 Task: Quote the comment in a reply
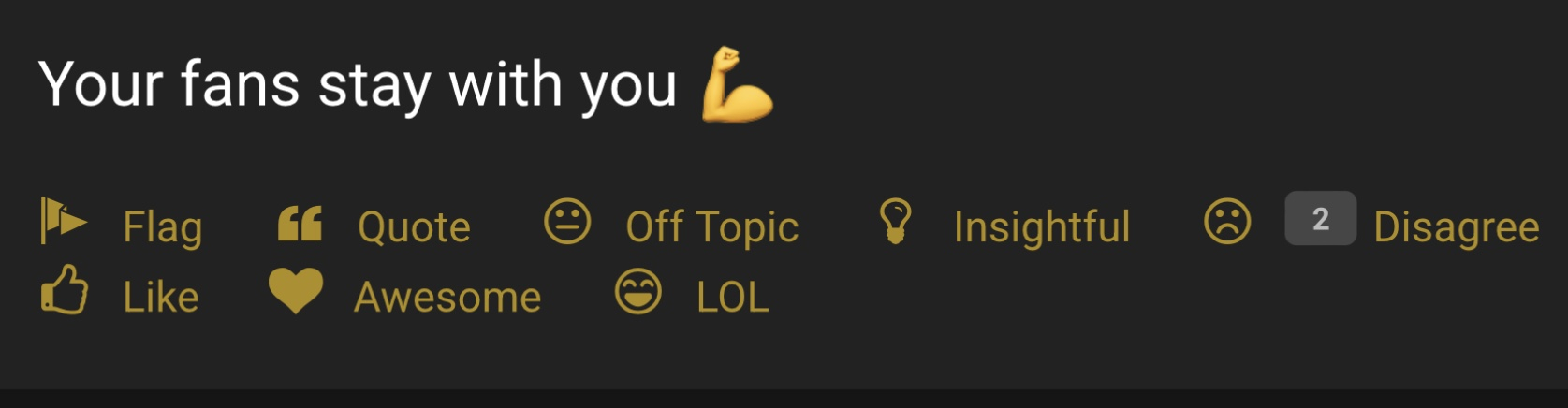pyautogui.click(x=374, y=226)
